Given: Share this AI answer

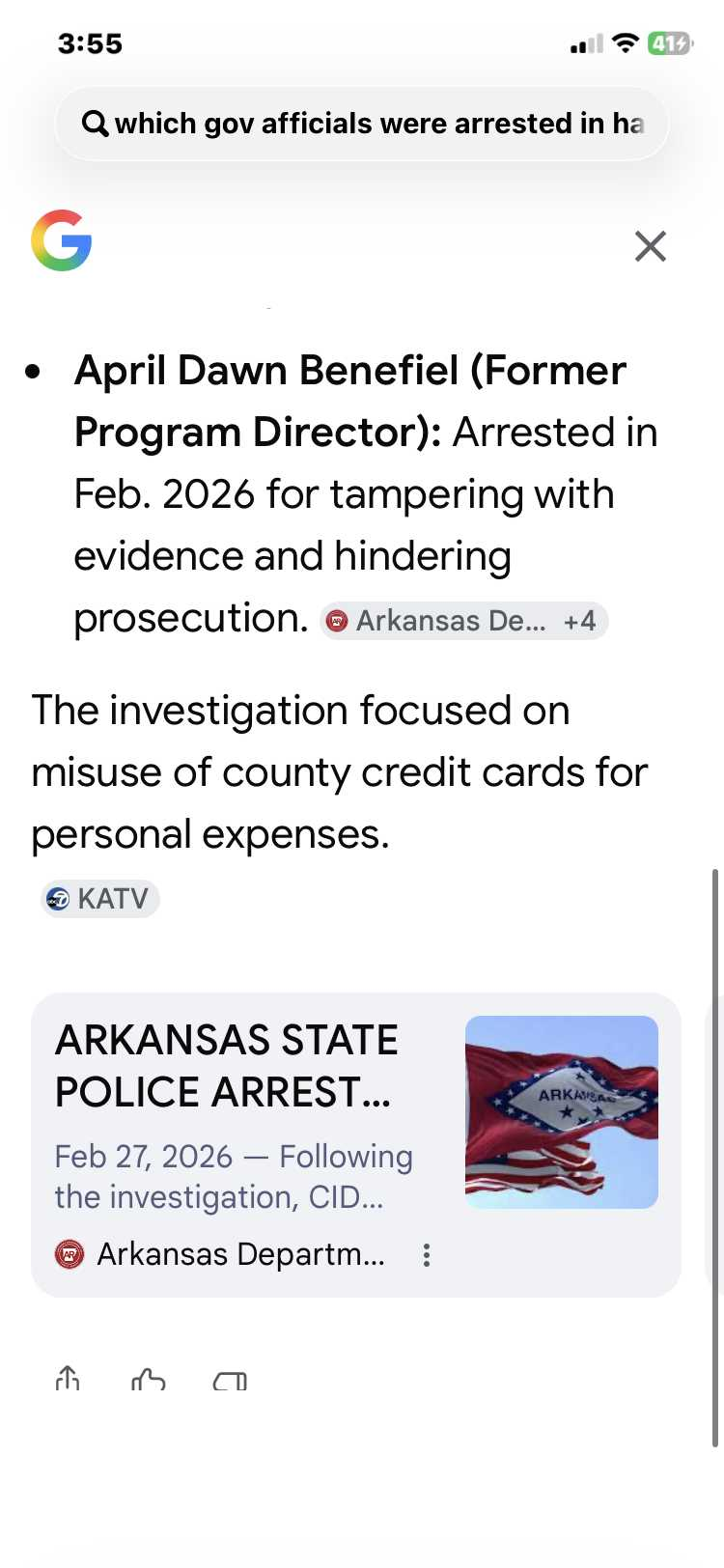Looking at the screenshot, I should (x=68, y=1379).
